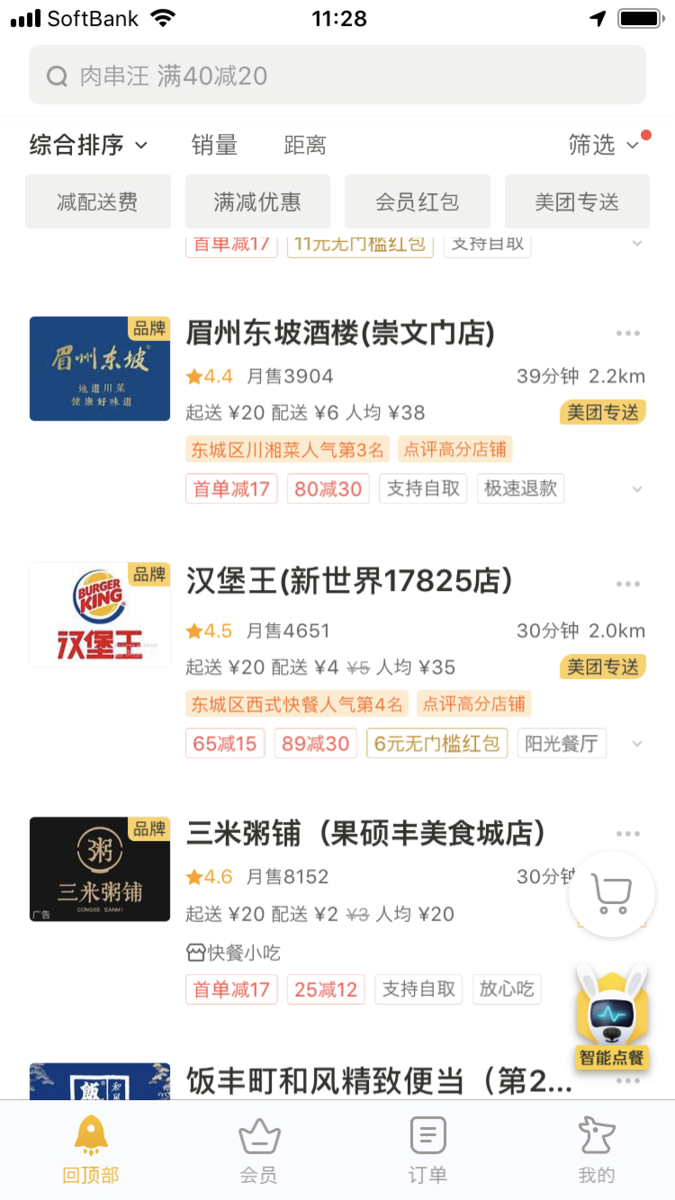Sort restaurants by 距离
Screen dimensions: 675x1200
305,145
